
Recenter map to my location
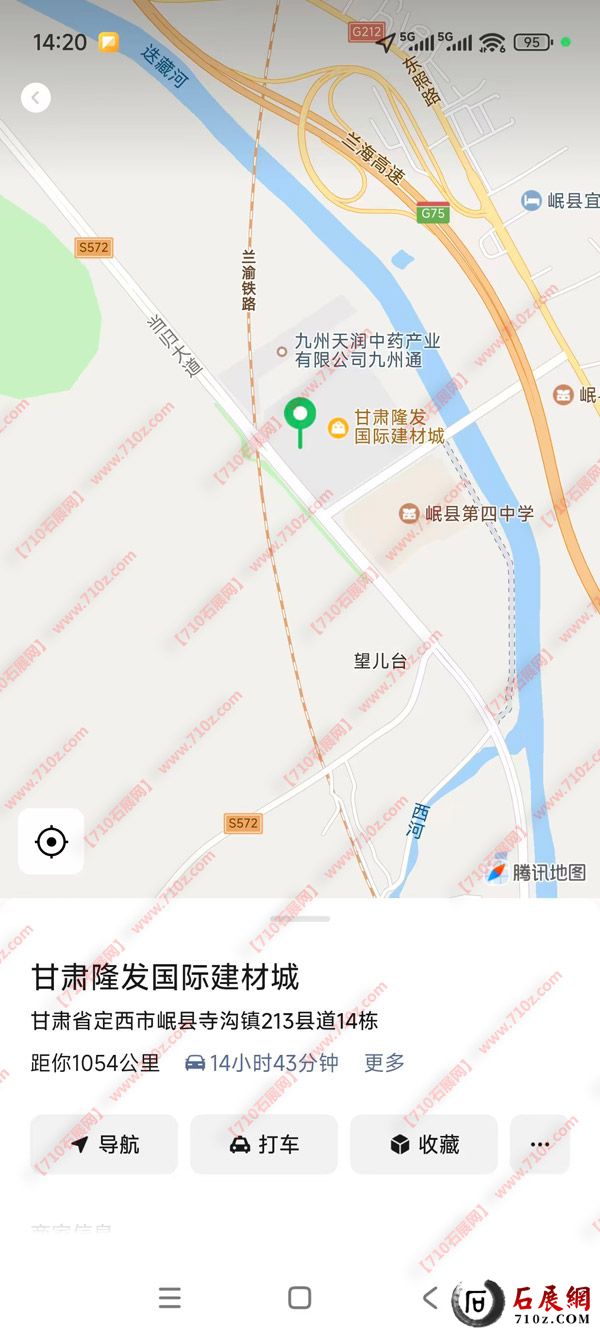coord(51,842)
